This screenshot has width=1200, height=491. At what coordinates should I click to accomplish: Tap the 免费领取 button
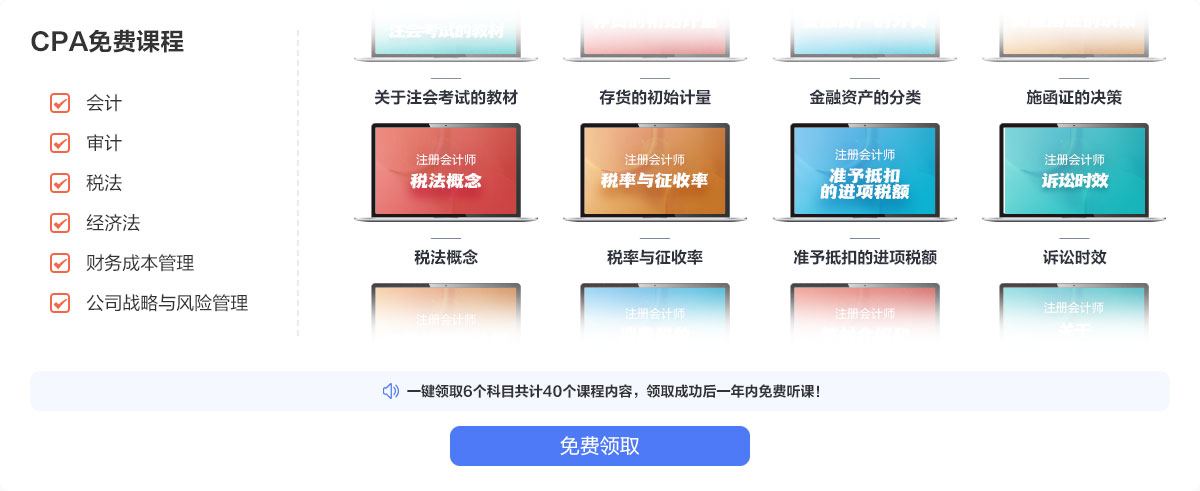[x=599, y=446]
